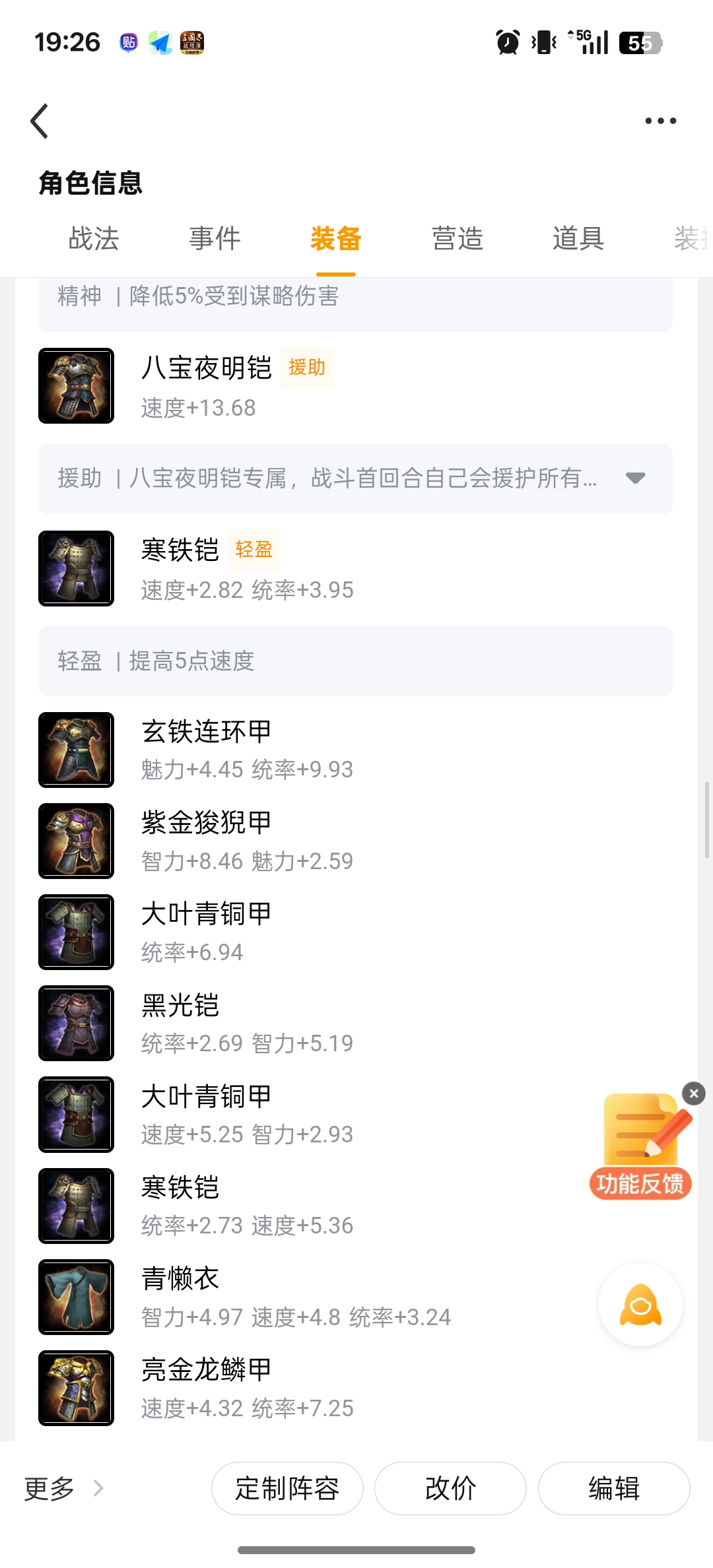
Task: Expand the 援助 skill description
Action: click(x=635, y=478)
